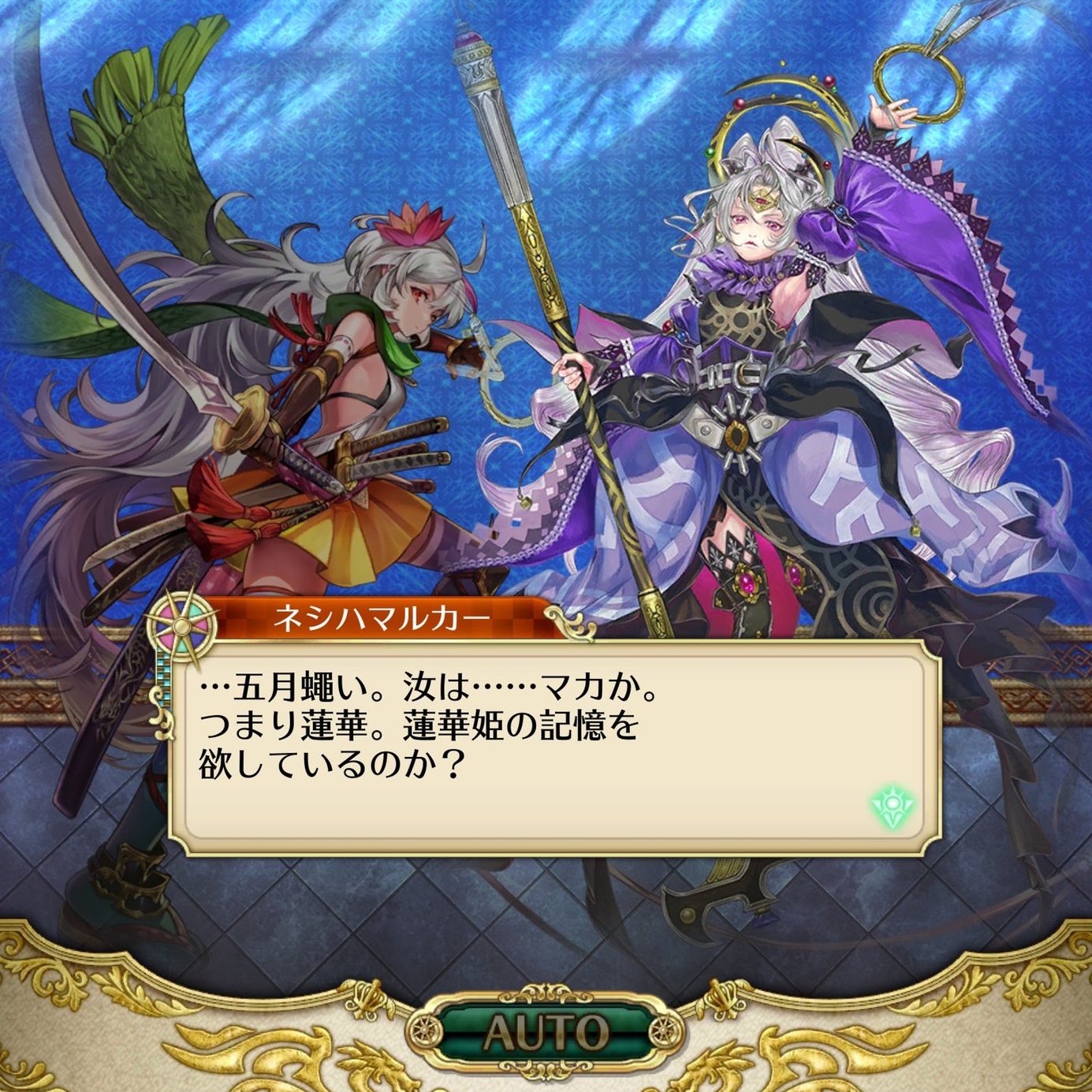The width and height of the screenshot is (1092, 1092).
Task: Toggle the AUTO dialogue playback button
Action: 546,1031
